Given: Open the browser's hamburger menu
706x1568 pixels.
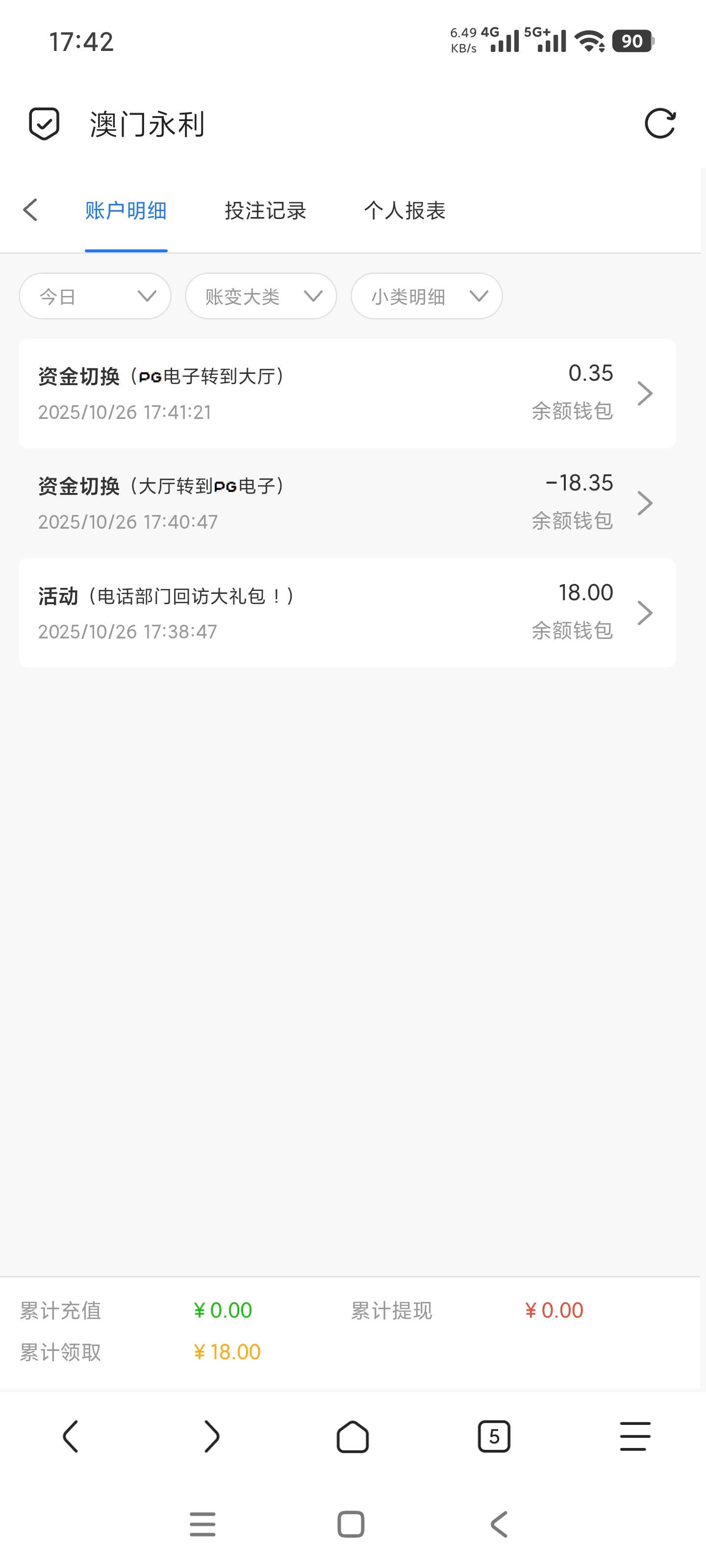Looking at the screenshot, I should click(x=635, y=1437).
